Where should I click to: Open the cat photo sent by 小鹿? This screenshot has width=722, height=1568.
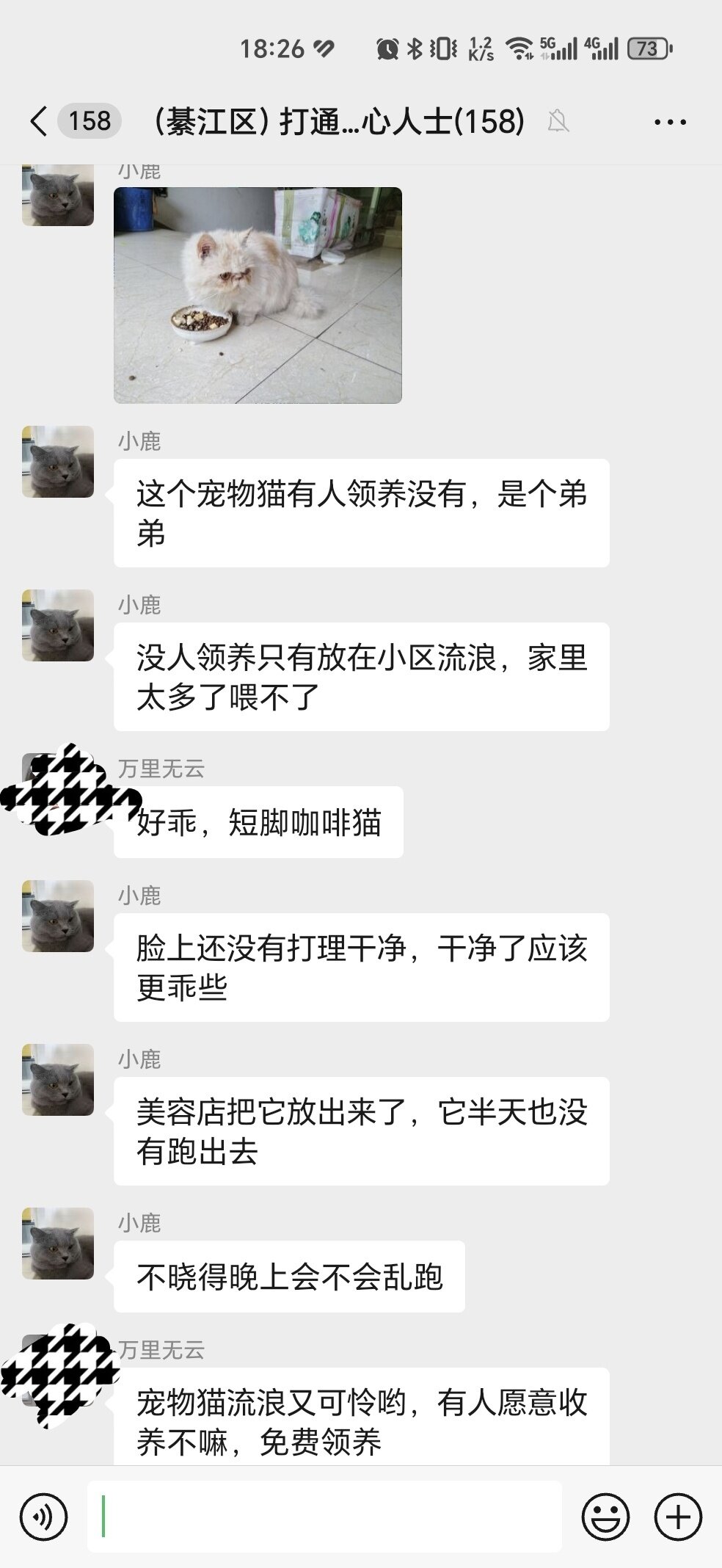(258, 295)
